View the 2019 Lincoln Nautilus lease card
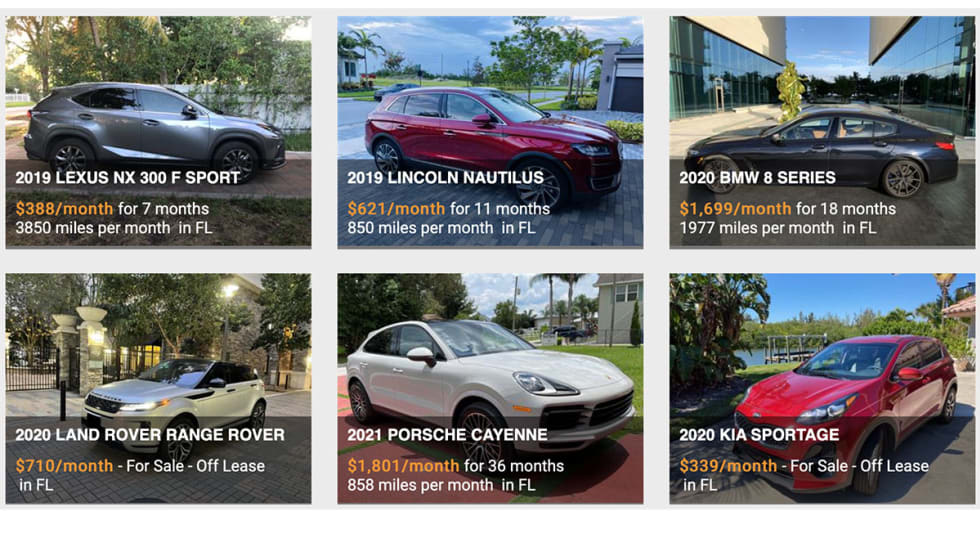This screenshot has width=980, height=552. (490, 131)
